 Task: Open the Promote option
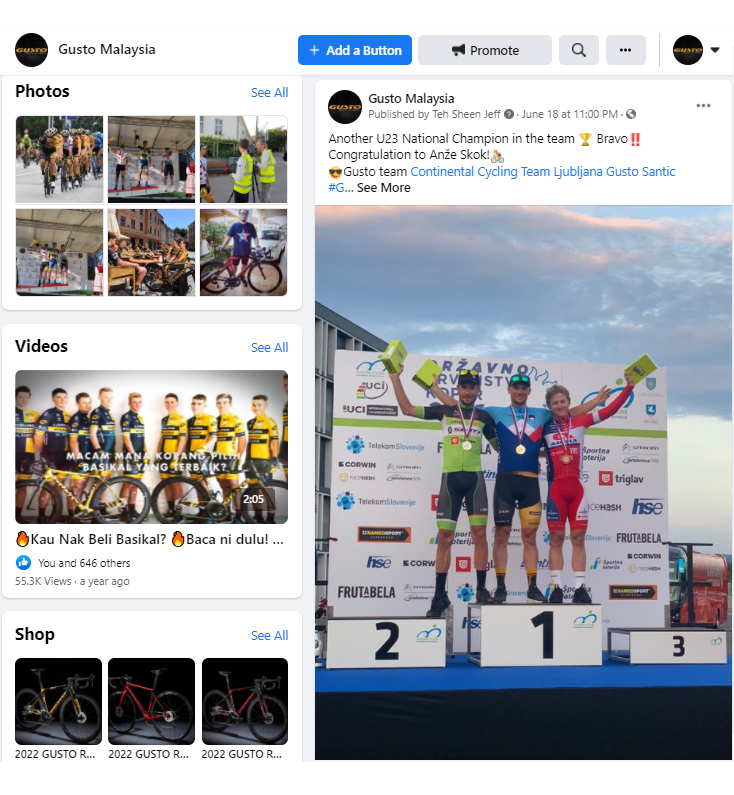(x=485, y=50)
